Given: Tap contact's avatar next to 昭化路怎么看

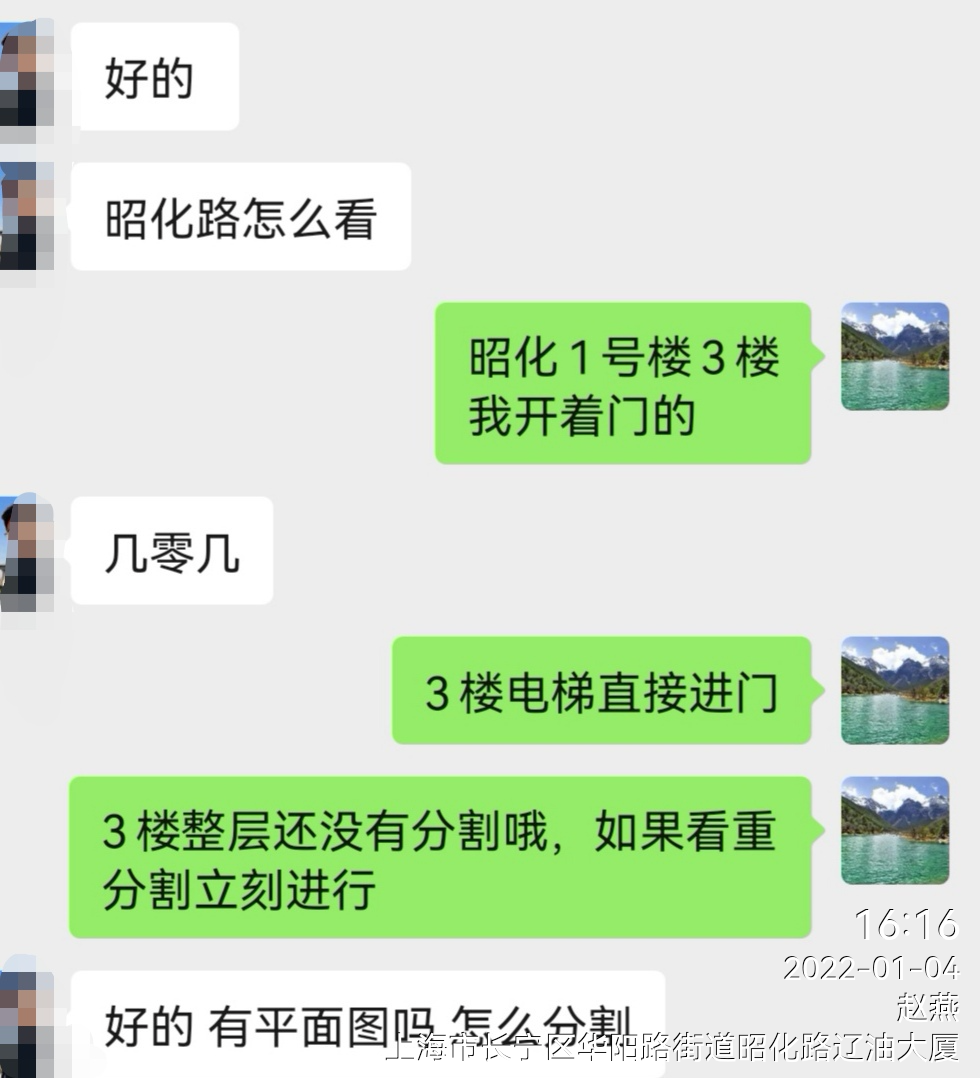Looking at the screenshot, I should [25, 217].
